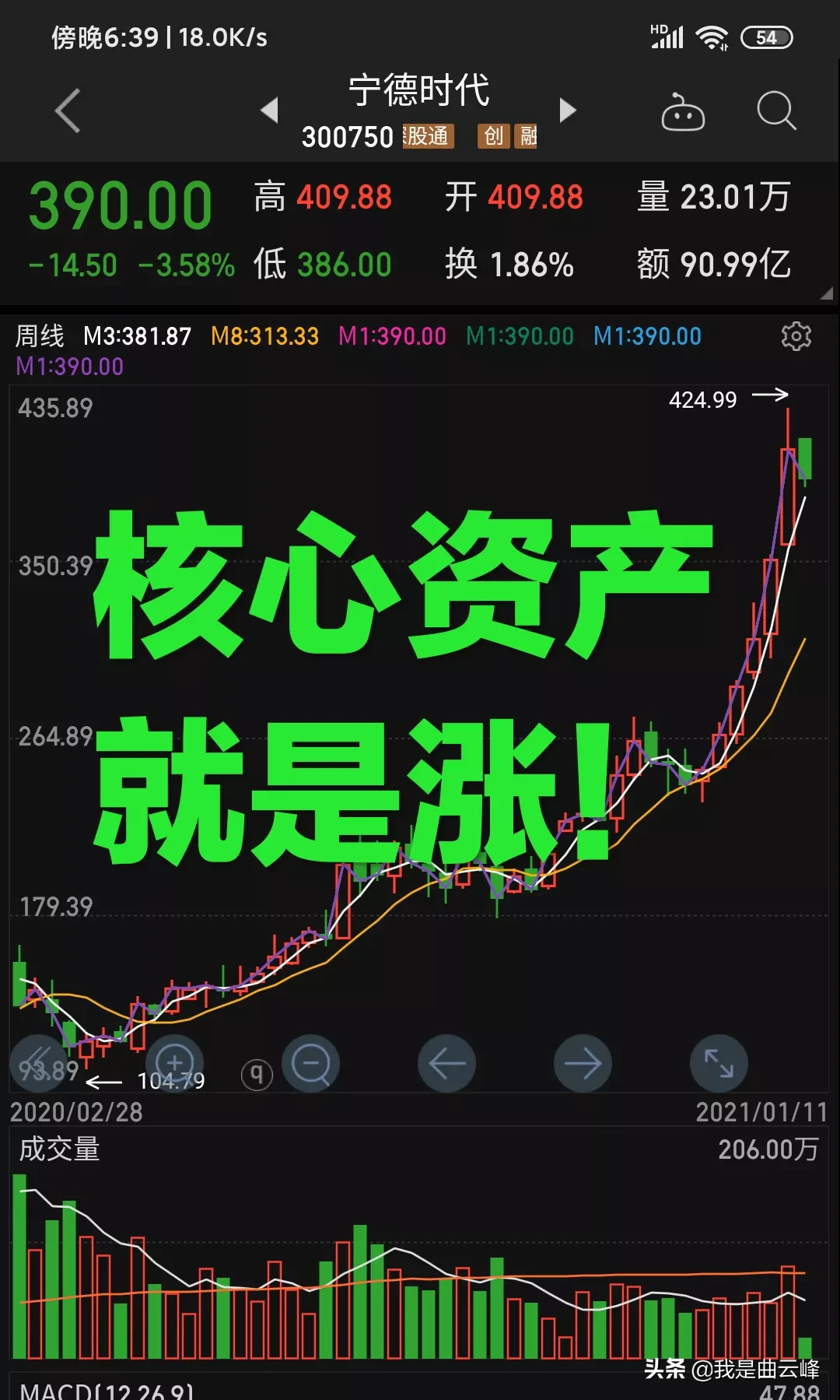Open the stock search magnifier

[x=776, y=111]
